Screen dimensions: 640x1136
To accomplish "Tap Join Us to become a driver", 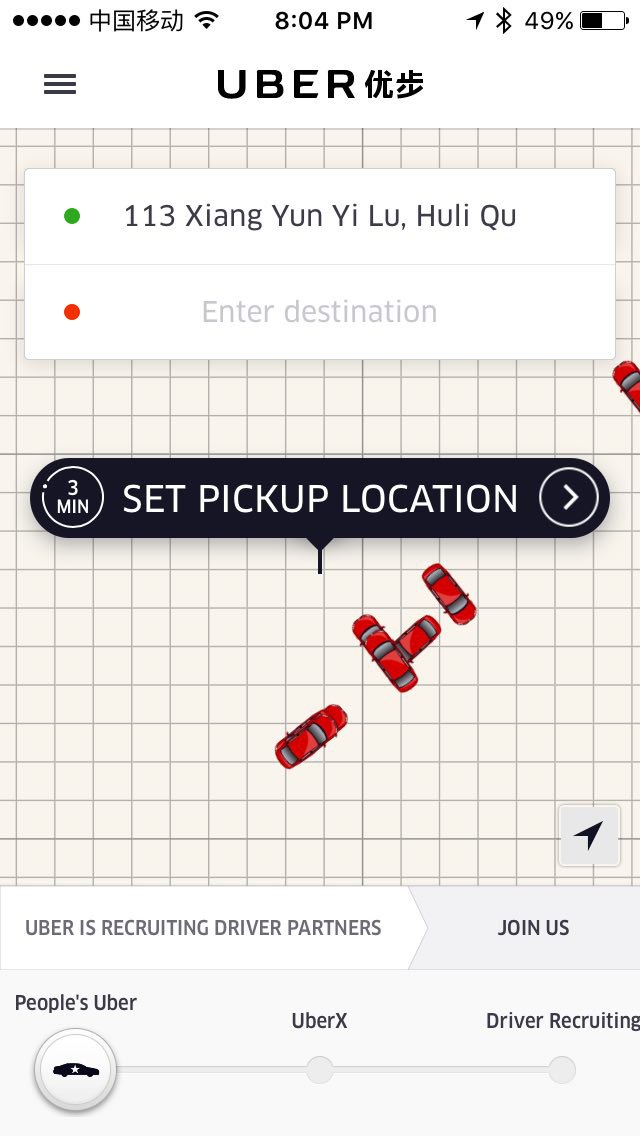I will [533, 928].
